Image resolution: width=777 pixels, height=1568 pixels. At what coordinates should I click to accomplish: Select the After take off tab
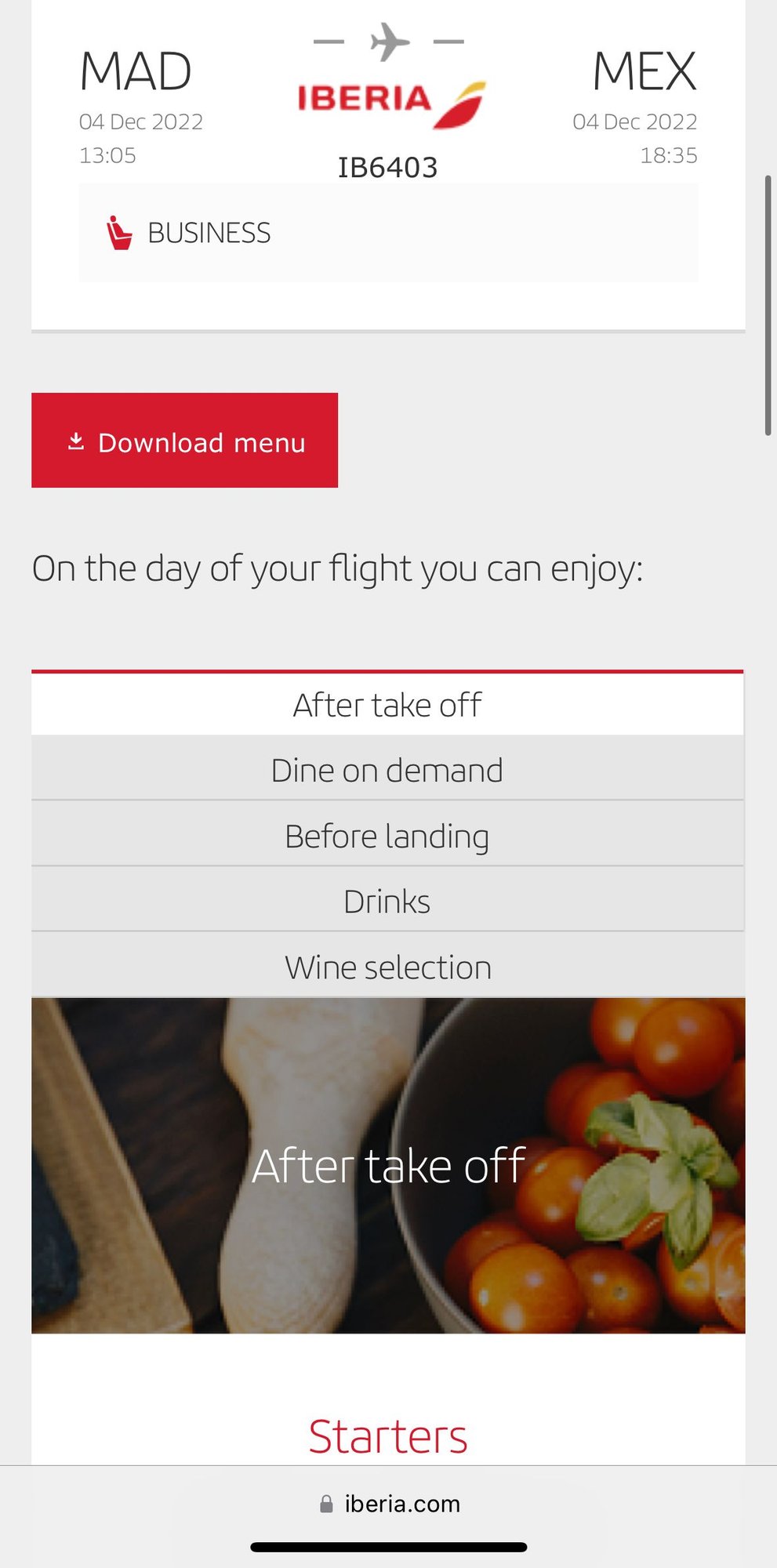tap(387, 705)
